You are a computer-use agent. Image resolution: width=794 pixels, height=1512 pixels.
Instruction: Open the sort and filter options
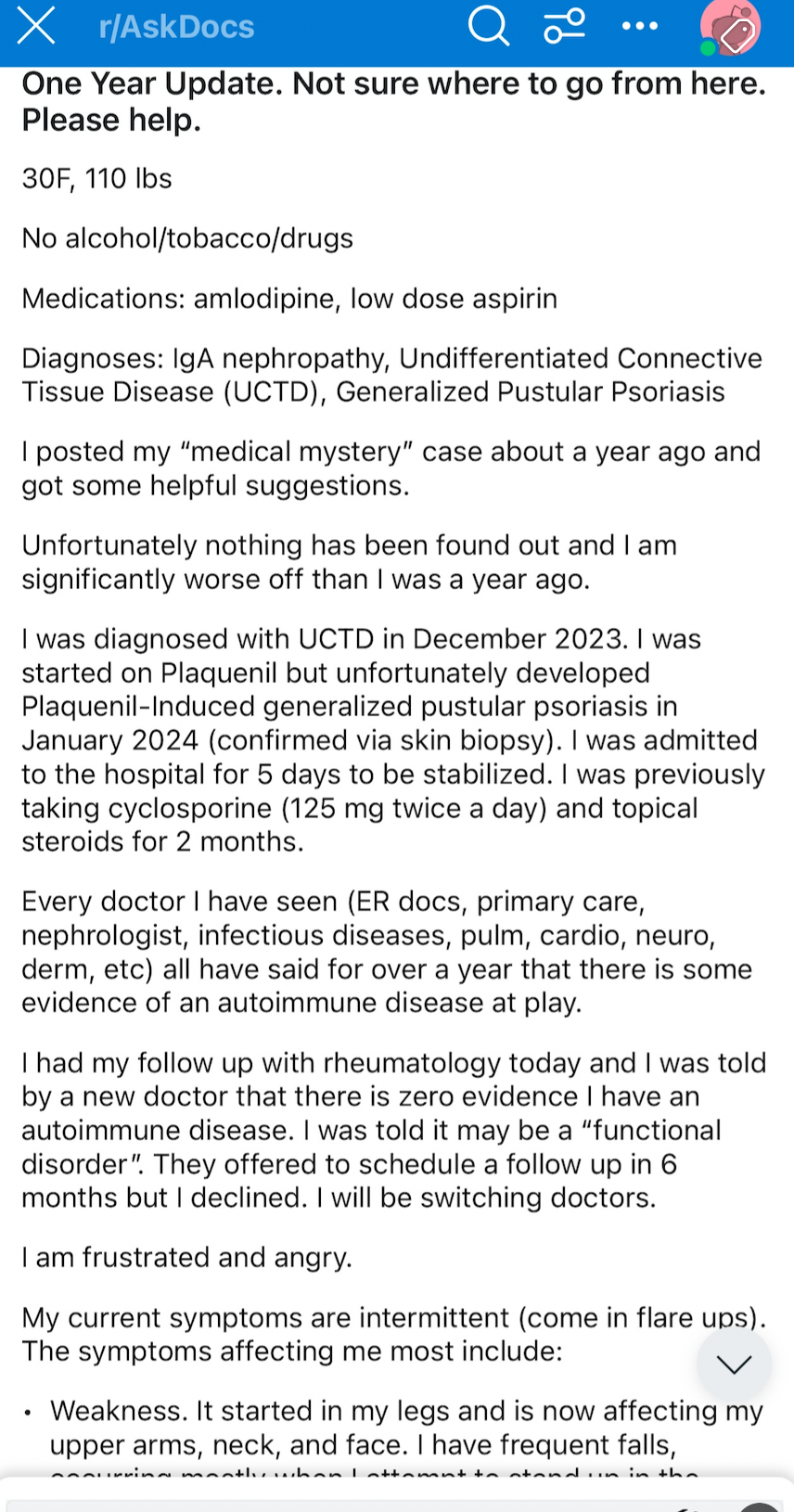564,26
